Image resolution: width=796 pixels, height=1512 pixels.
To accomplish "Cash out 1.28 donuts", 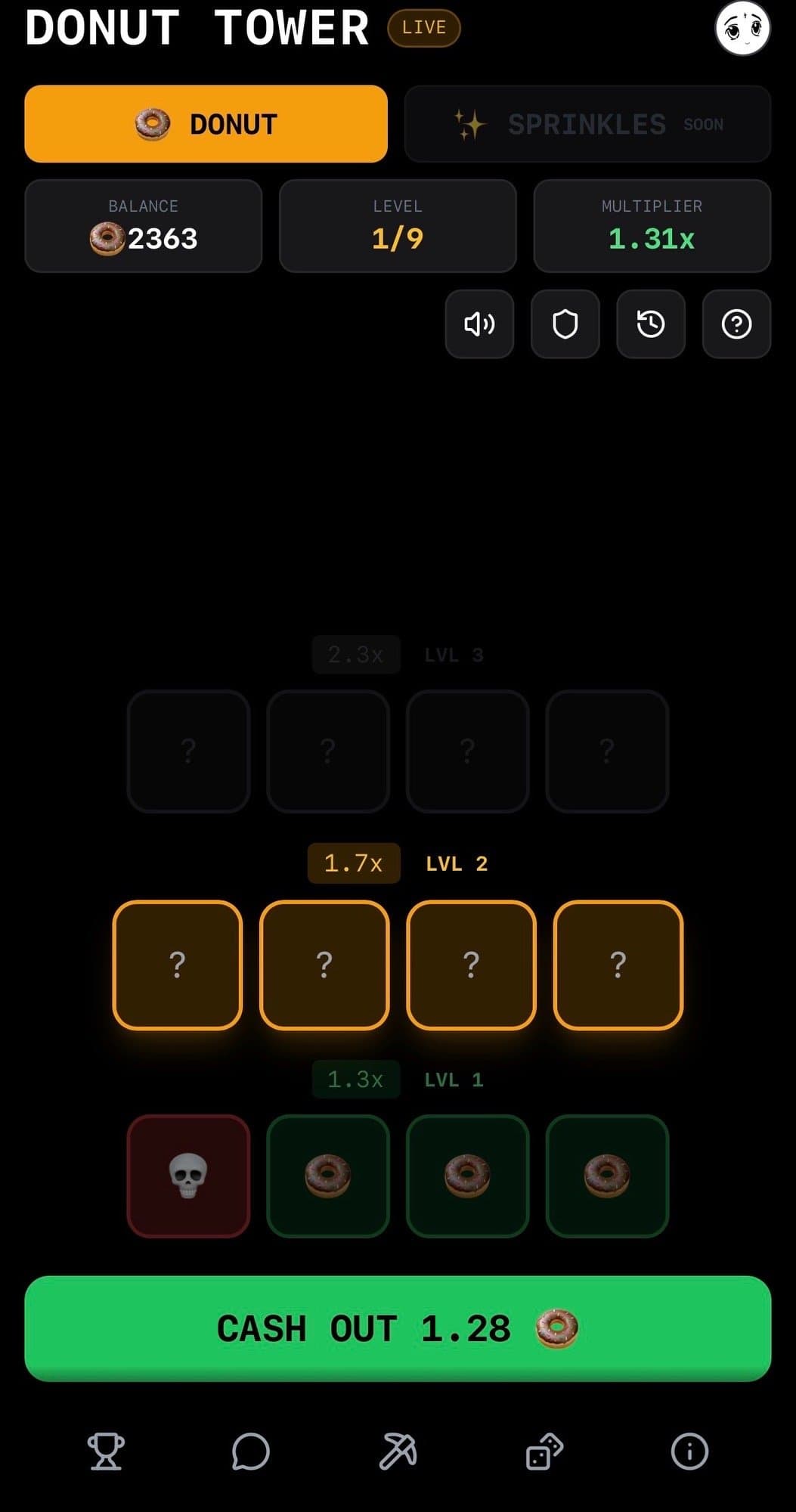I will point(398,1328).
